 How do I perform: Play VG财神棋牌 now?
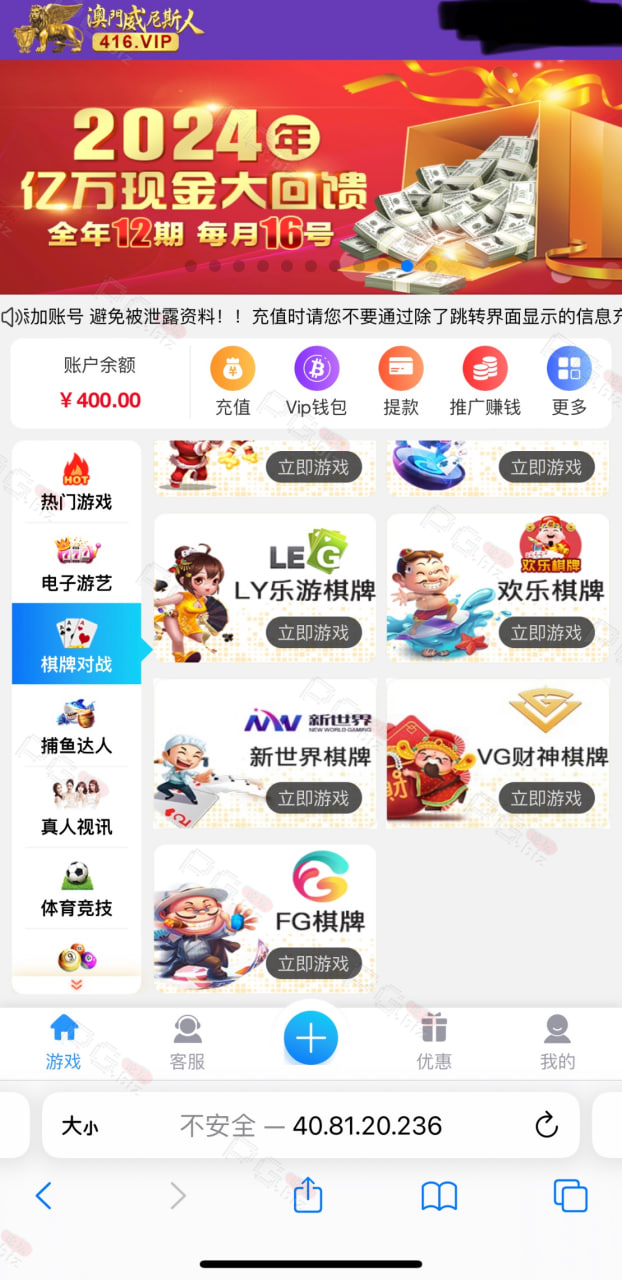coord(546,798)
